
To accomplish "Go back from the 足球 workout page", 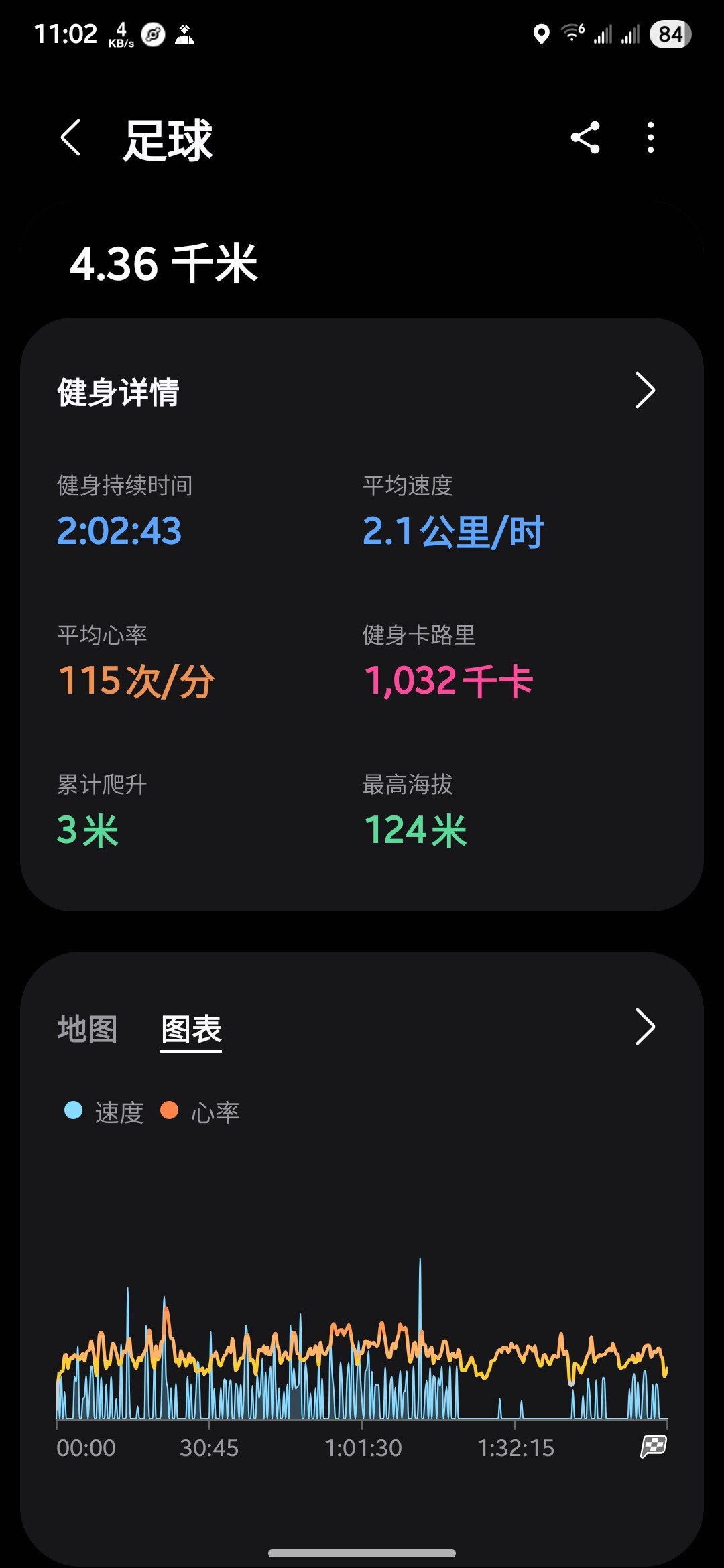I will [71, 138].
